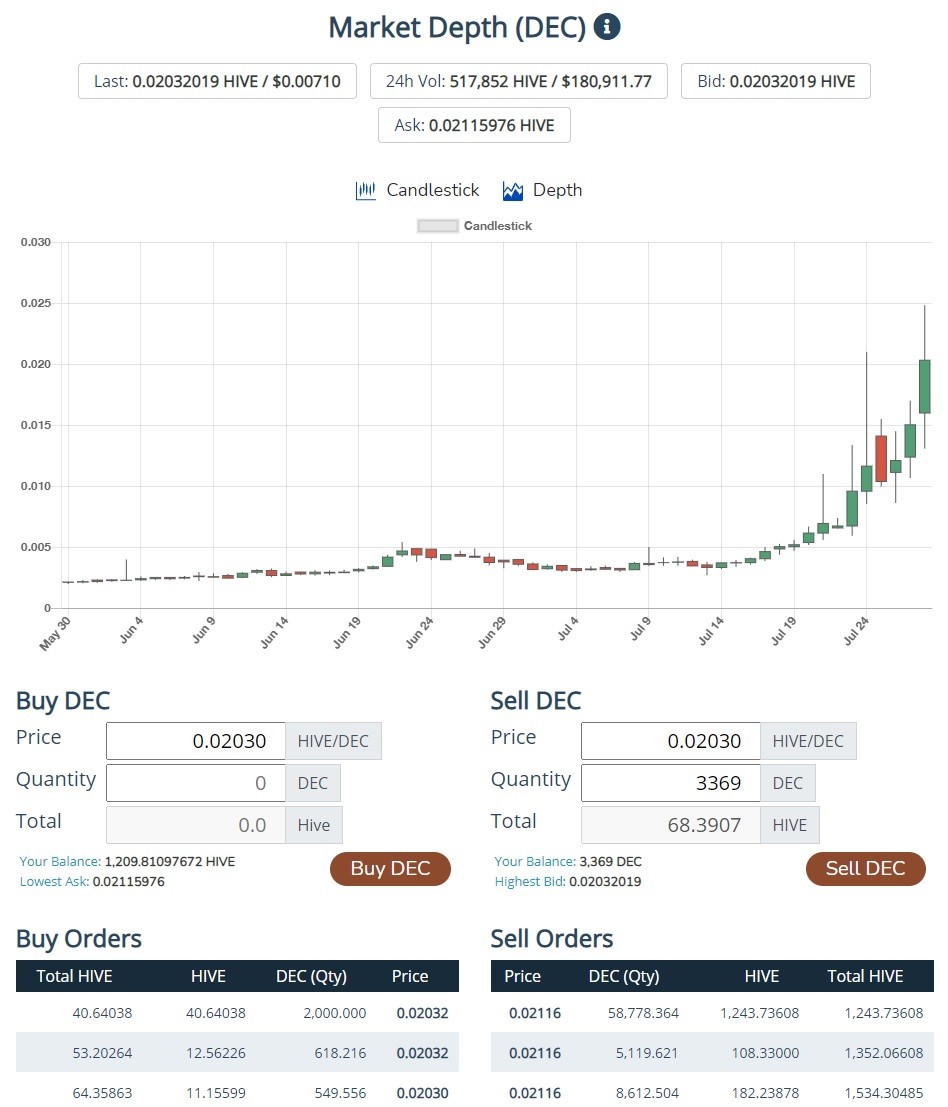This screenshot has width=948, height=1107.
Task: Pick the sell order of 5,119.621 DEC
Action: (x=712, y=1053)
